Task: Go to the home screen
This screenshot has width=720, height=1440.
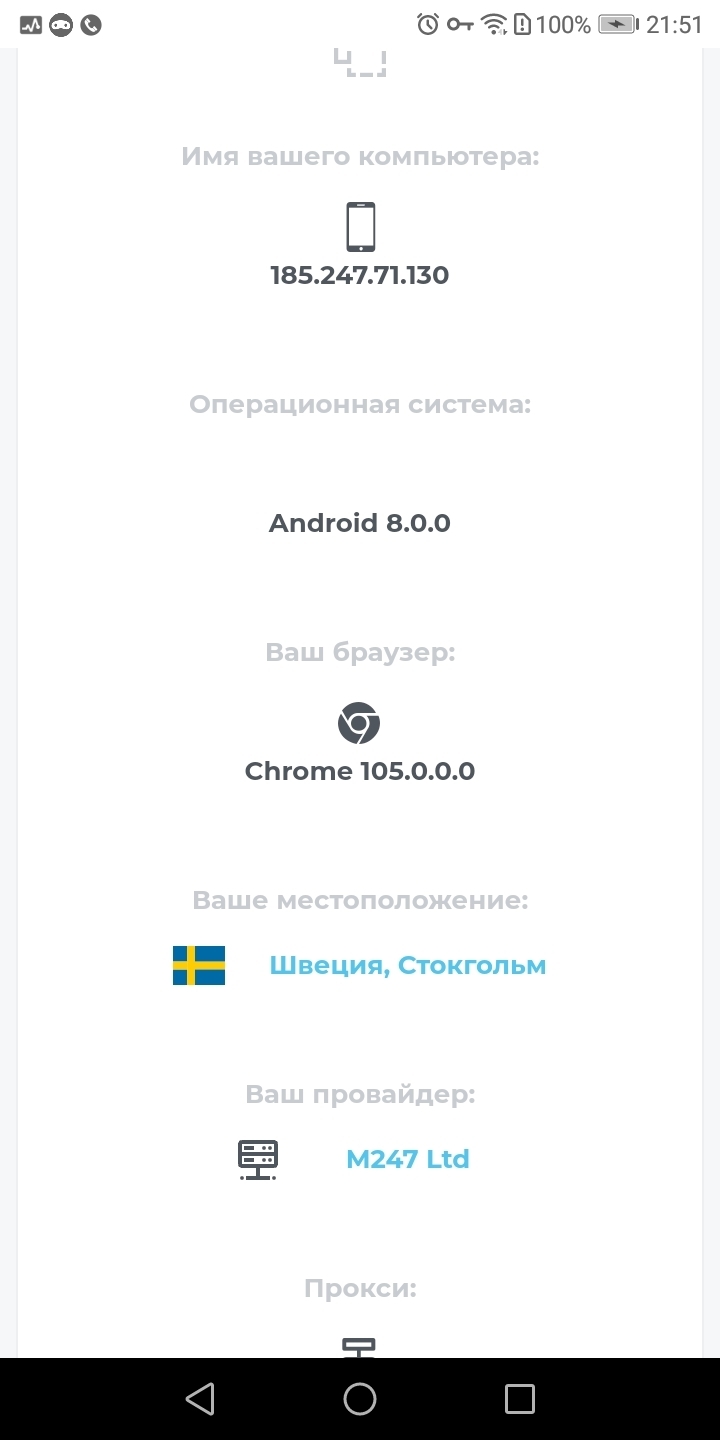Action: [360, 1399]
